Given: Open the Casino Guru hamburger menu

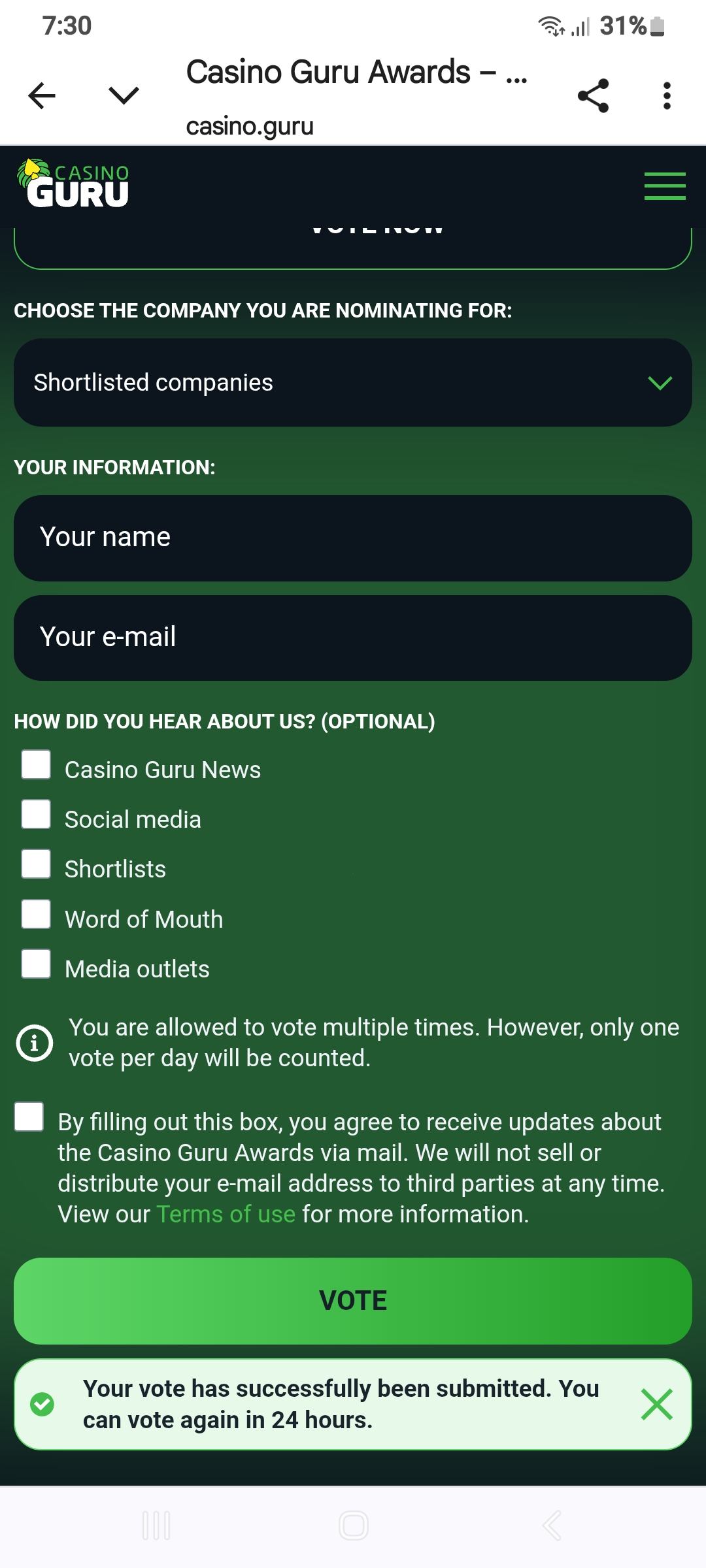Looking at the screenshot, I should pos(664,186).
